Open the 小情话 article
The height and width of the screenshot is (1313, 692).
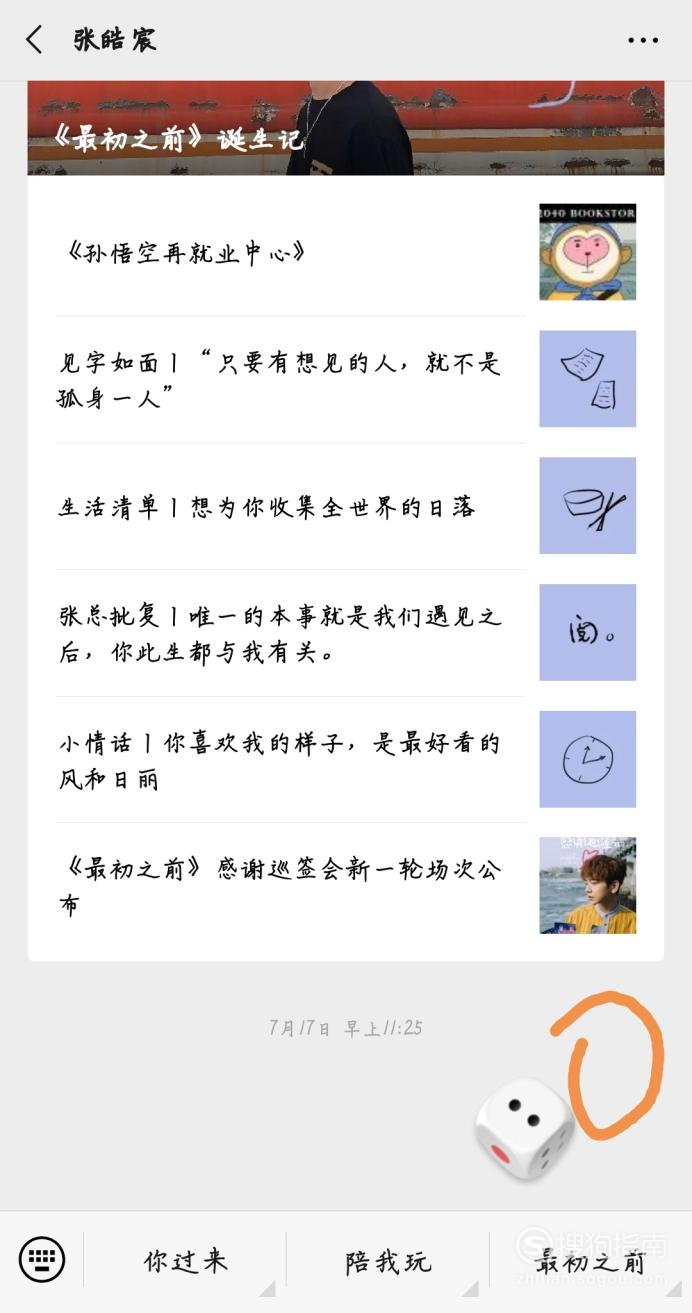(346, 760)
